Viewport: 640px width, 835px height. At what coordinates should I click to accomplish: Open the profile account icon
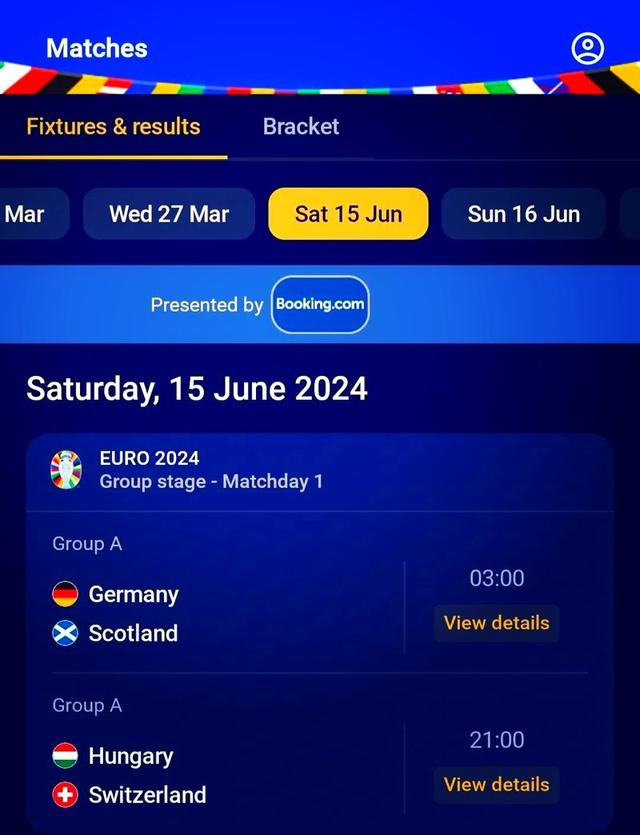588,48
